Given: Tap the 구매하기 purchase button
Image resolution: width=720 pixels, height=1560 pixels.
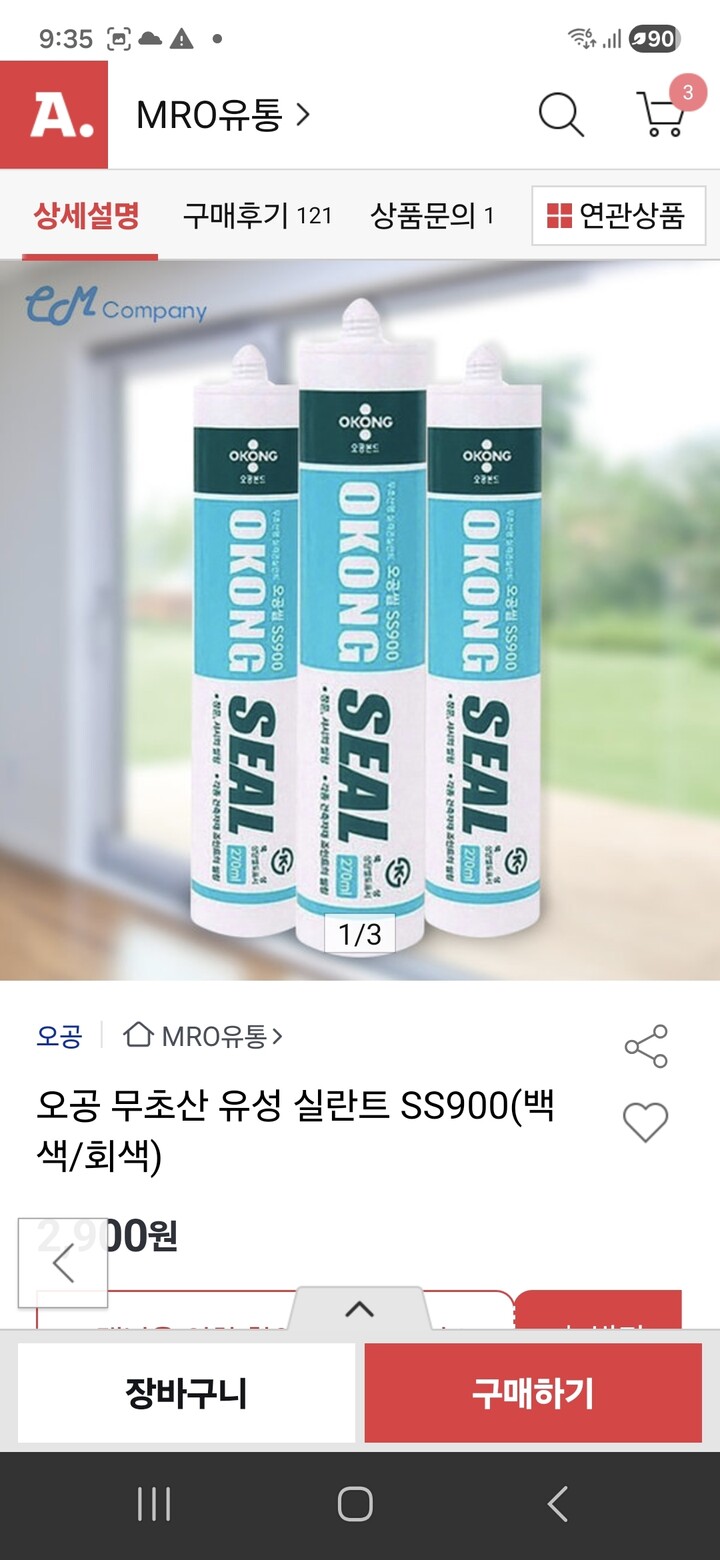Looking at the screenshot, I should pos(531,1391).
